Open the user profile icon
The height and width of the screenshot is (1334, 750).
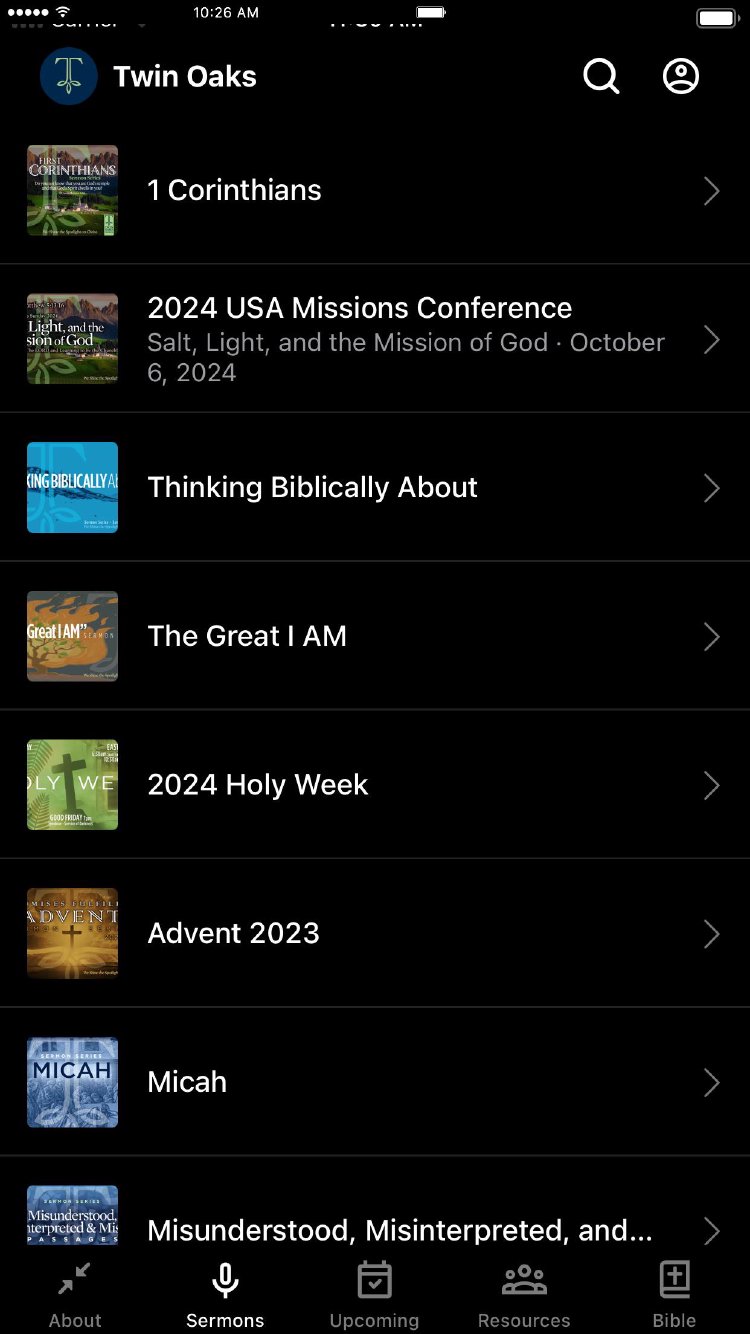point(681,76)
